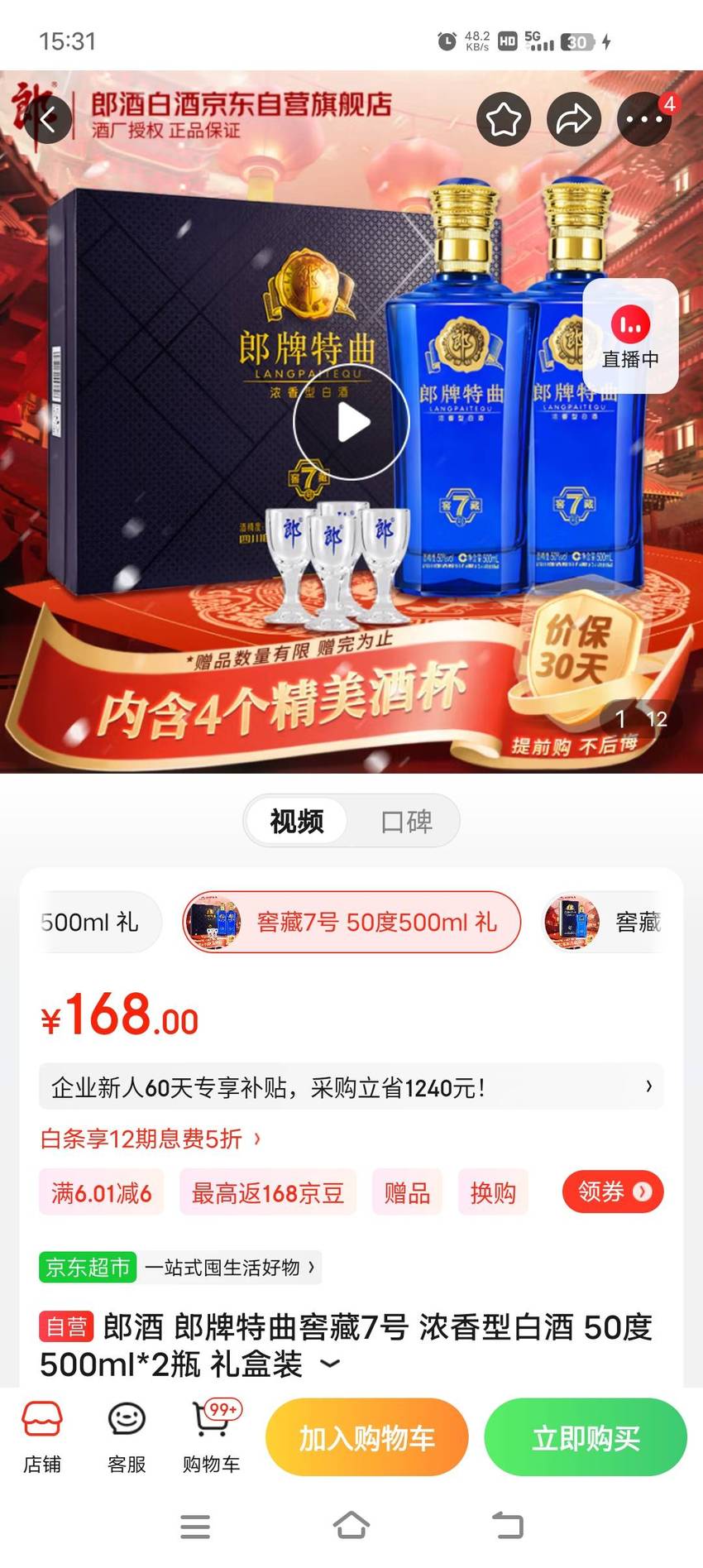This screenshot has height=1568, width=703.
Task: Open 京东超市 一站式囤生活好物 link
Action: click(x=179, y=1267)
